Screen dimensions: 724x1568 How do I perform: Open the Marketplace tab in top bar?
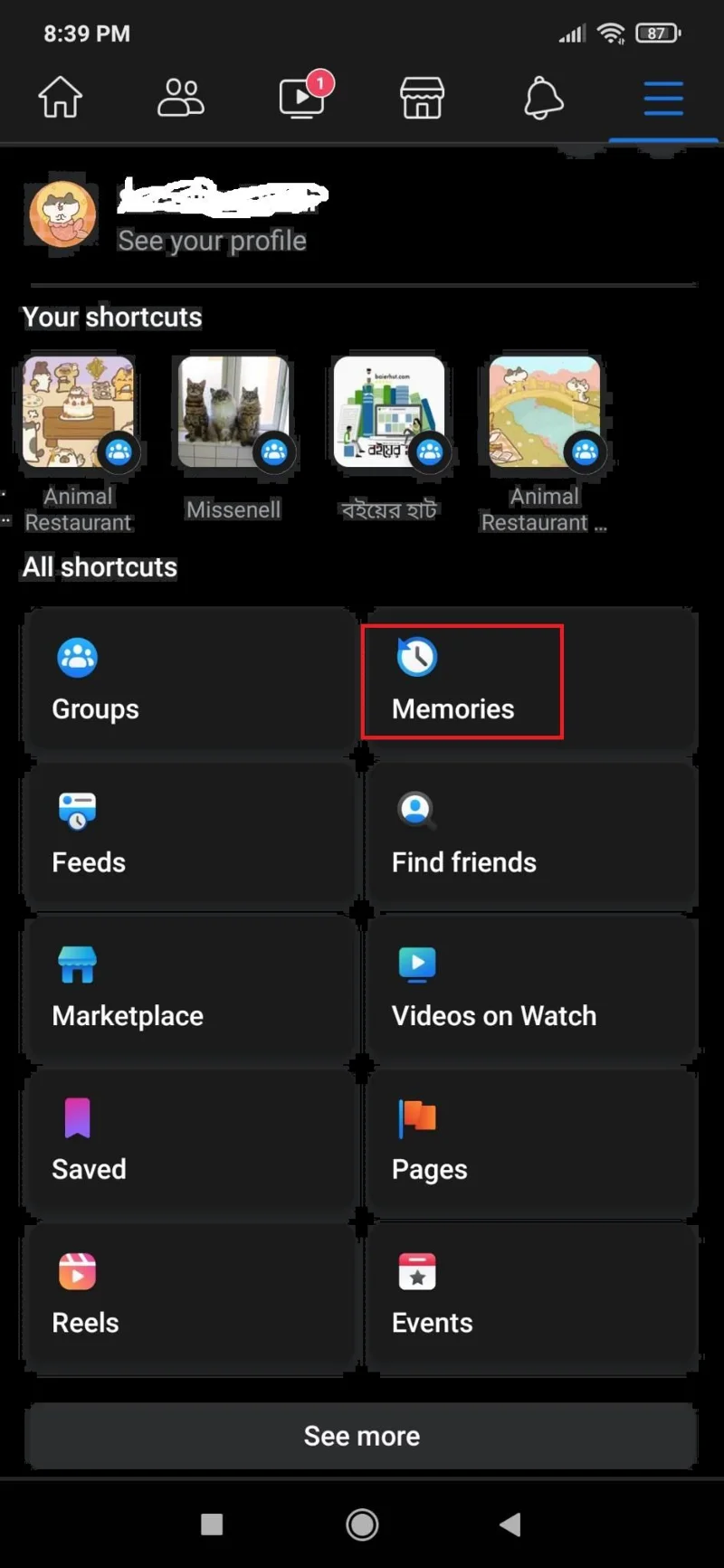(422, 98)
